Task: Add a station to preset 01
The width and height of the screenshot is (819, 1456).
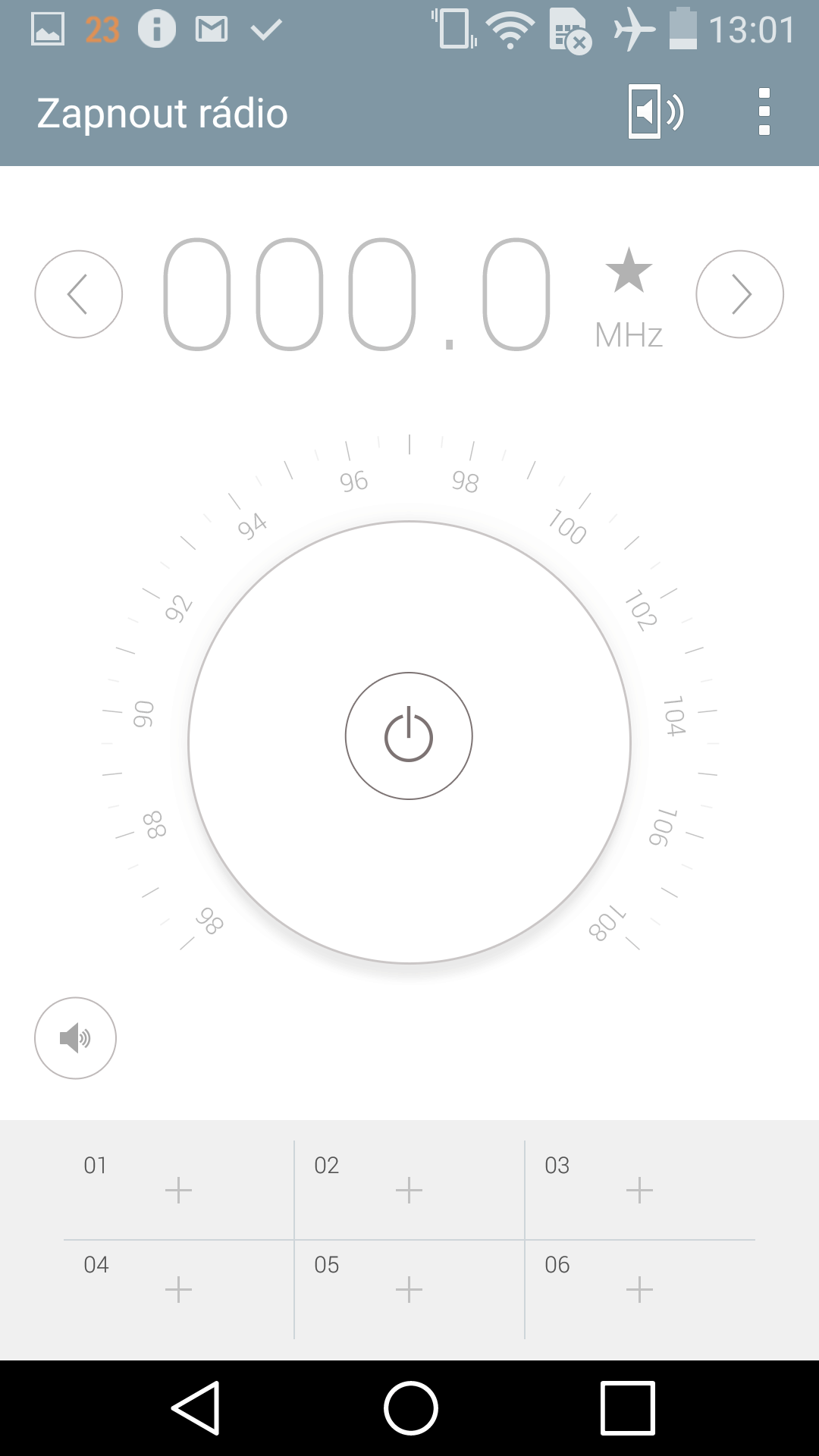Action: tap(178, 1190)
